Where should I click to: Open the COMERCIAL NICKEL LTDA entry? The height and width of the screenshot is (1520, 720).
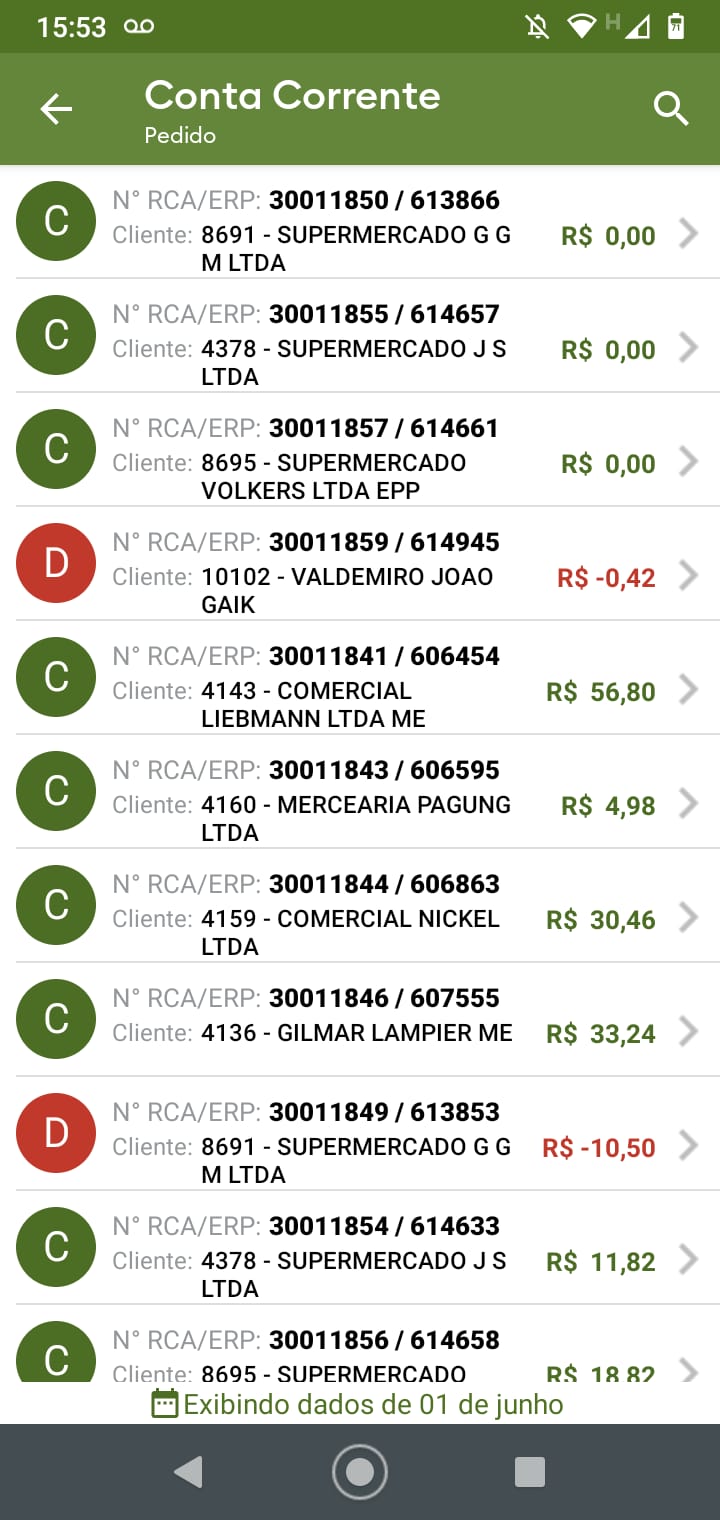coord(360,906)
